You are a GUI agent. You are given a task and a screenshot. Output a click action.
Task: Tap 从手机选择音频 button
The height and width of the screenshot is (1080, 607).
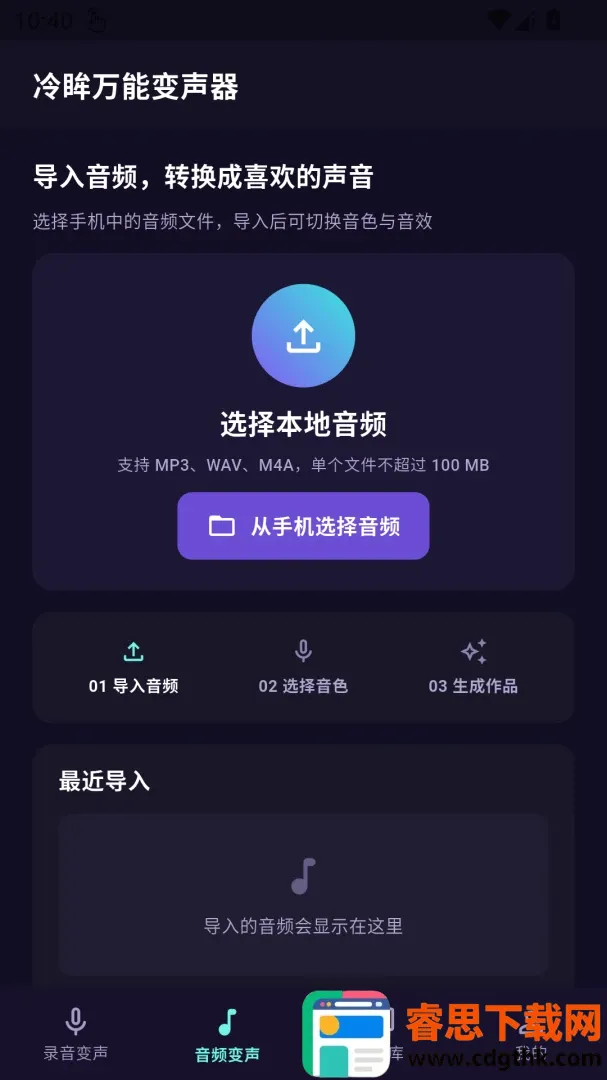point(303,526)
